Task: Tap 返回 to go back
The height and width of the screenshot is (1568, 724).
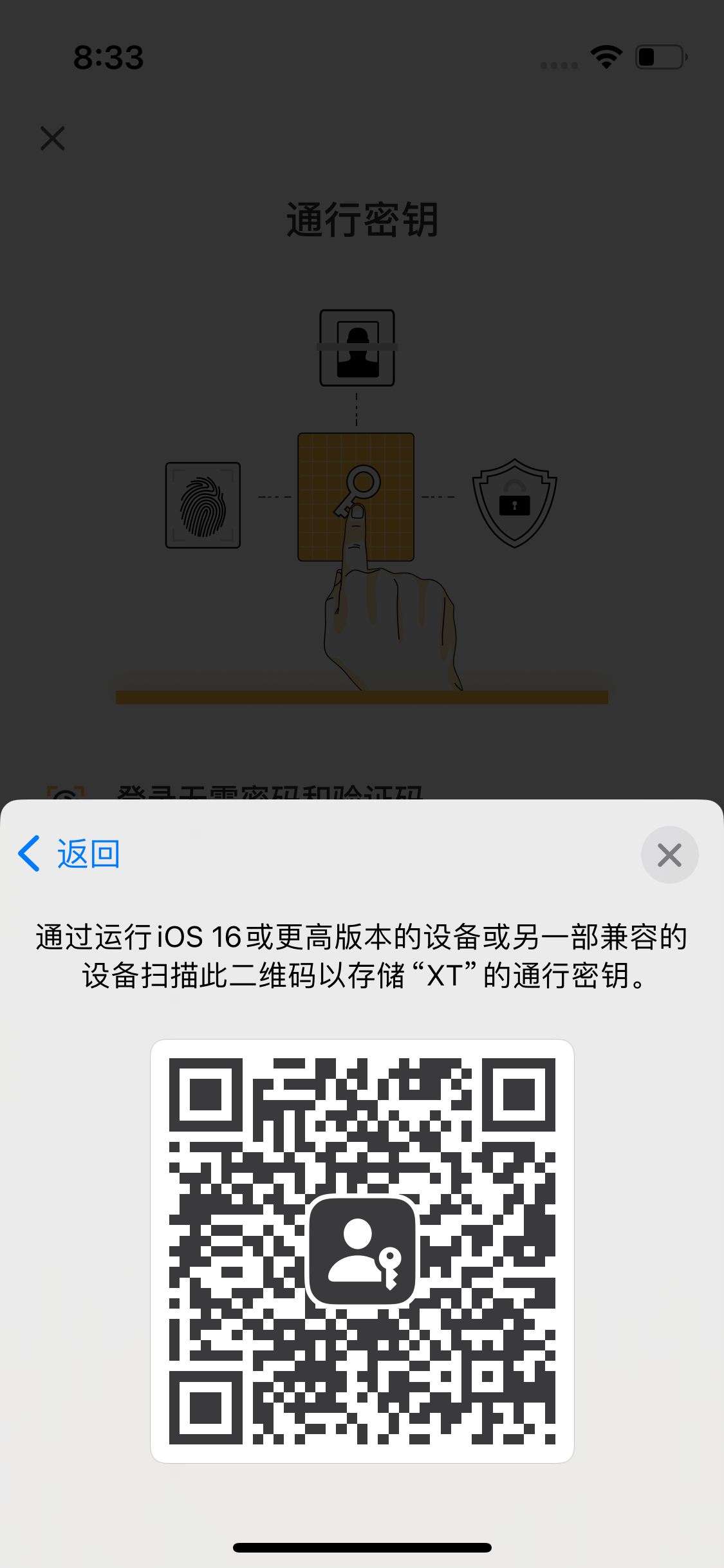Action: (70, 854)
